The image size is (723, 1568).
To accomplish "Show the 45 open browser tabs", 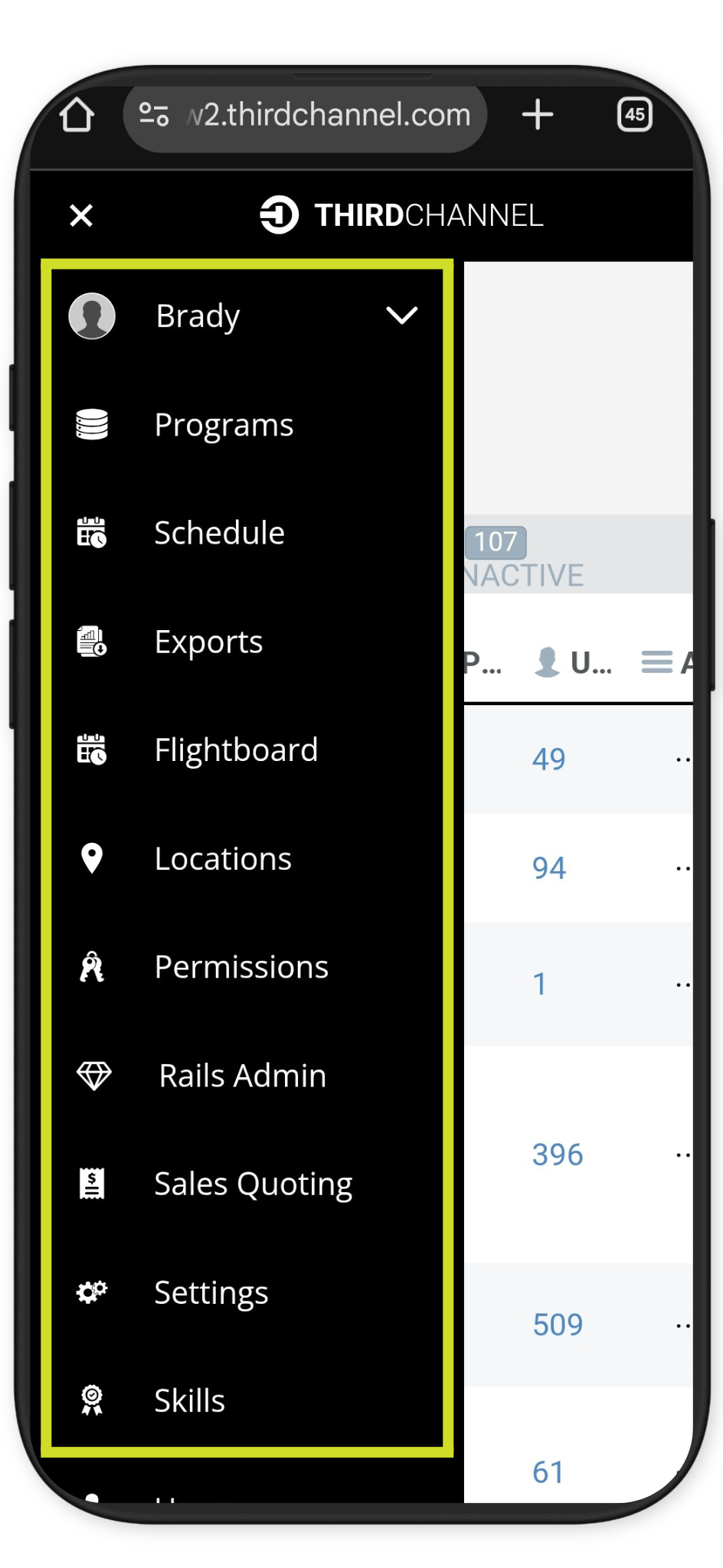I will point(635,115).
